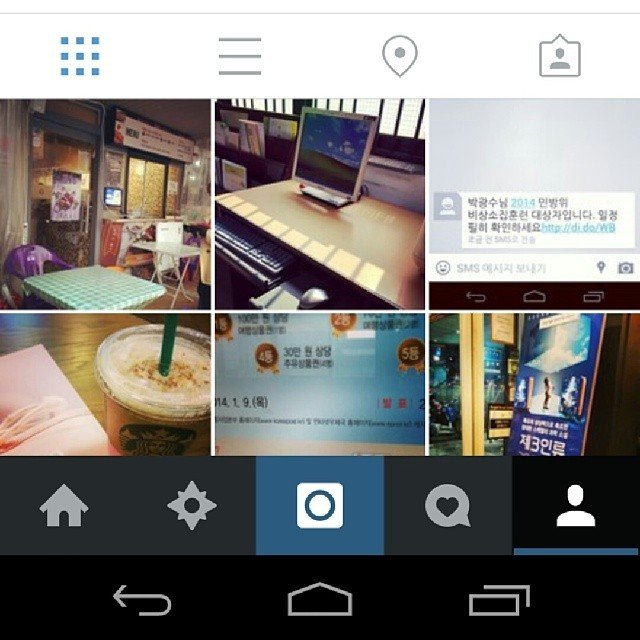This screenshot has width=640, height=640.
Task: Open the photos of you tab
Action: coord(560,56)
